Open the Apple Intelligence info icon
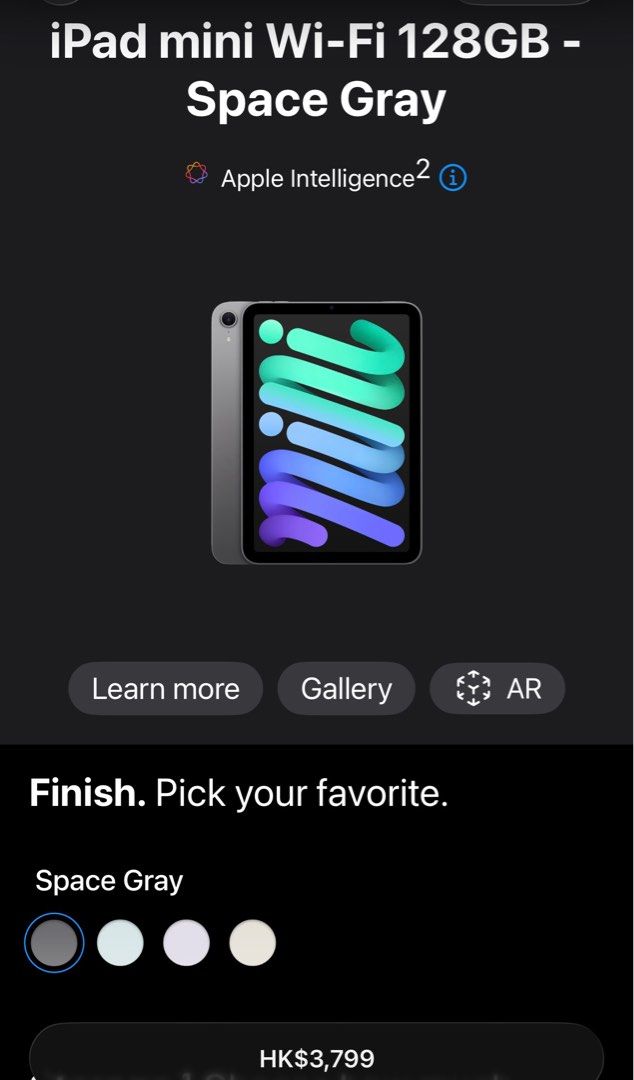634x1080 pixels. pyautogui.click(x=453, y=178)
